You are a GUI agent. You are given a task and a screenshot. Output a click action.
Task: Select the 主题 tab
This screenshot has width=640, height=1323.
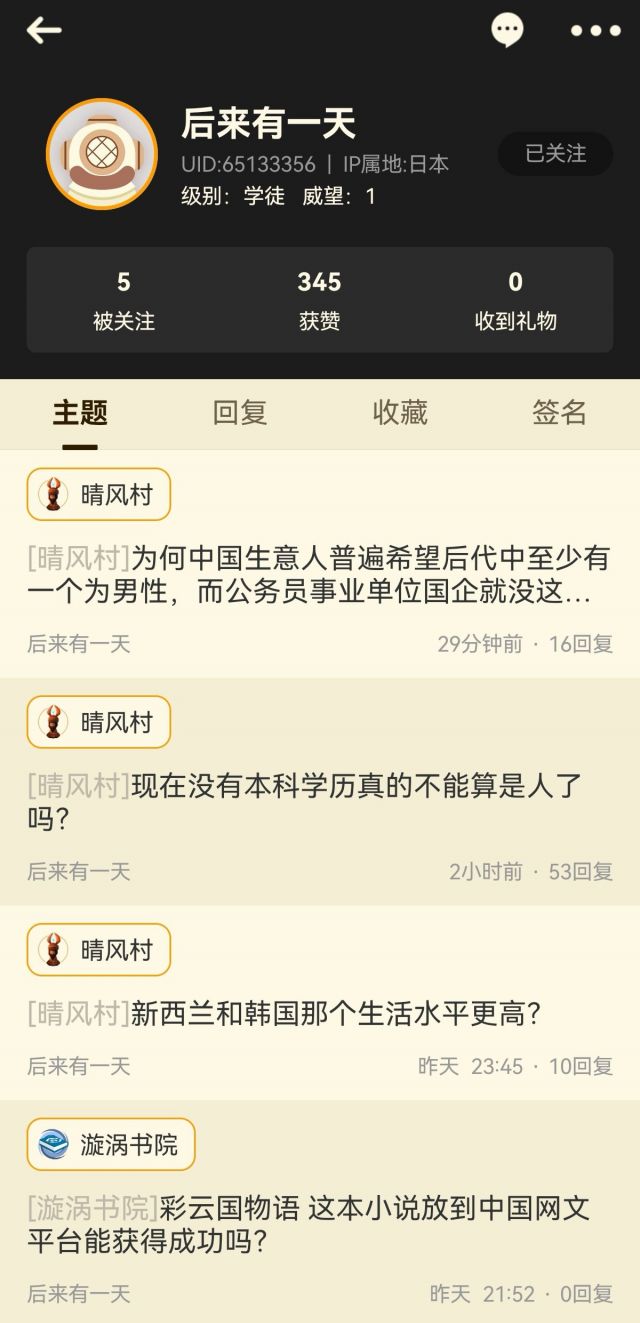(x=80, y=412)
